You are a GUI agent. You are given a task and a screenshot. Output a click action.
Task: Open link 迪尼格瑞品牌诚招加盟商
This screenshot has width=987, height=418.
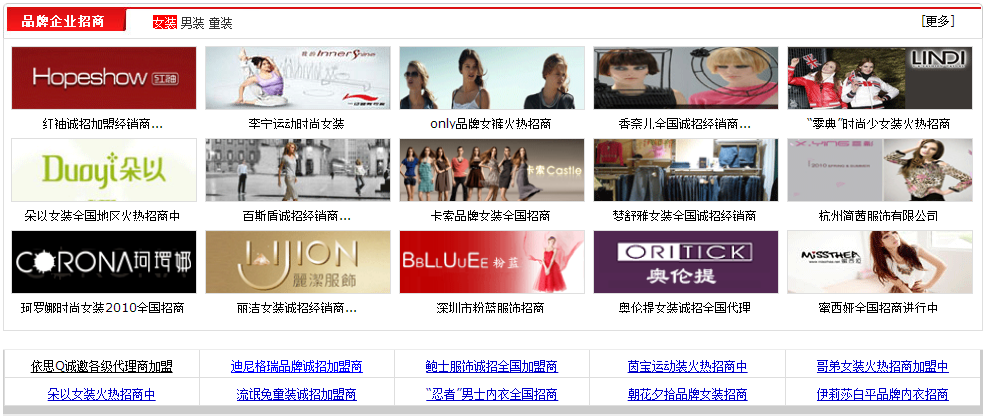click(x=297, y=367)
